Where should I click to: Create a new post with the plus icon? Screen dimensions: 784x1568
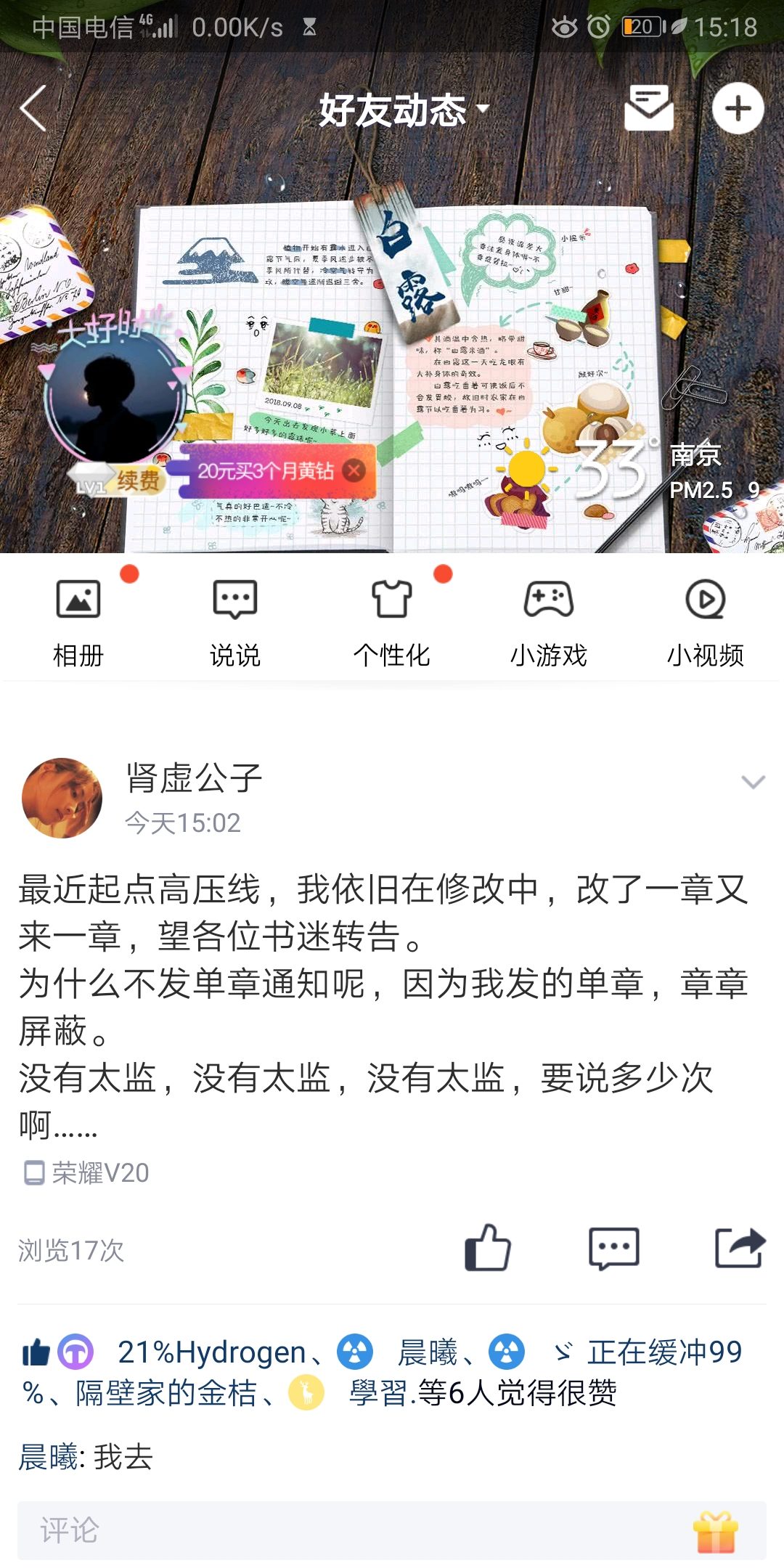tap(738, 109)
